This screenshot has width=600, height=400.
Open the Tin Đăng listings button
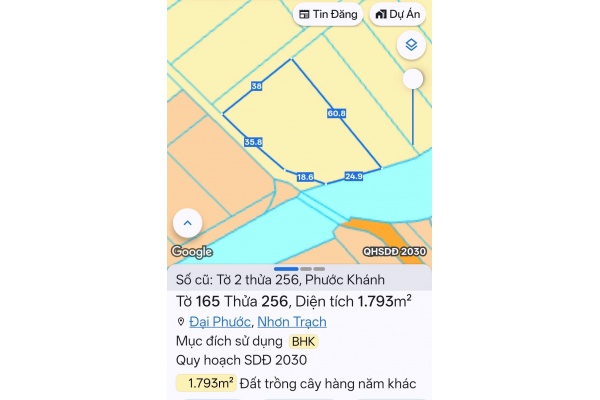pos(328,15)
